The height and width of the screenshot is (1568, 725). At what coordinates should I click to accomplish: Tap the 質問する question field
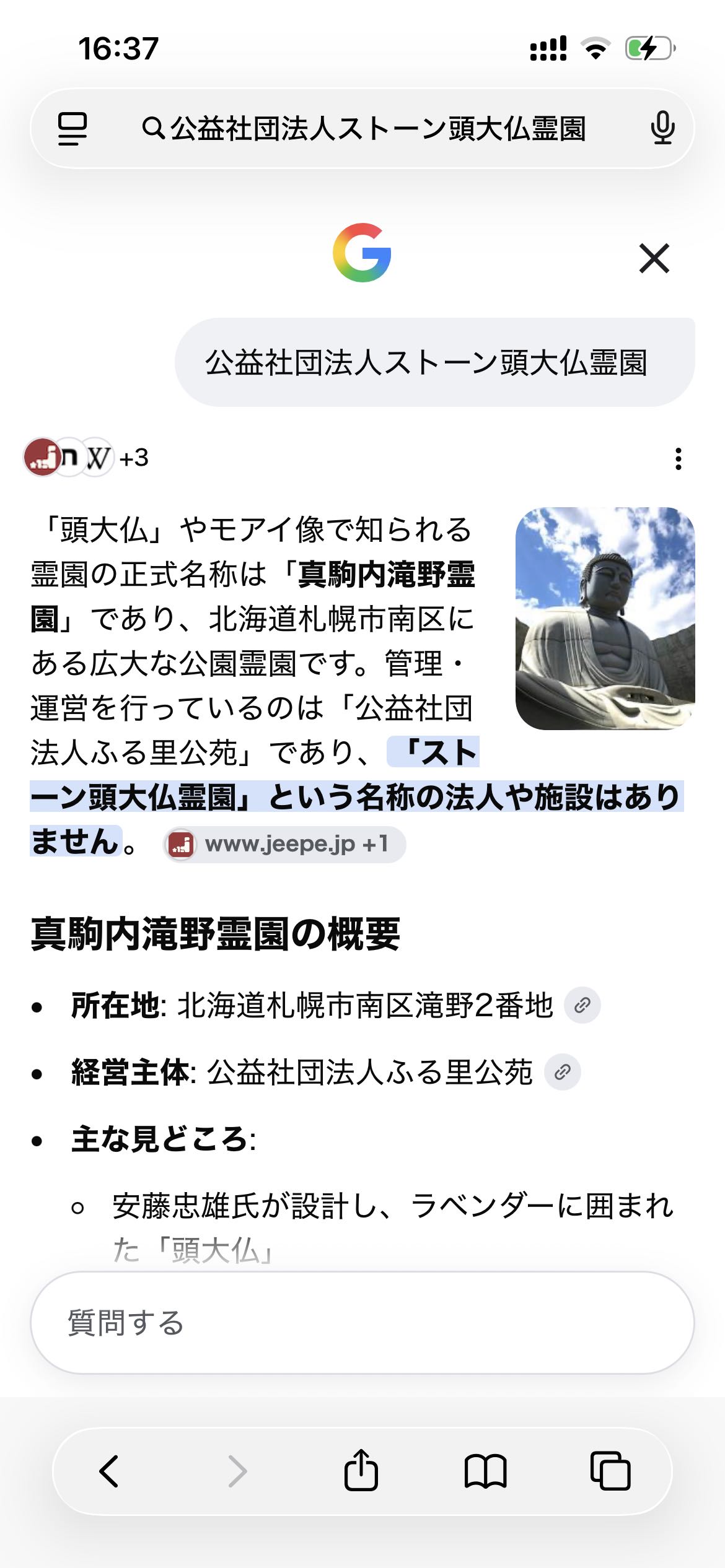tap(362, 1323)
